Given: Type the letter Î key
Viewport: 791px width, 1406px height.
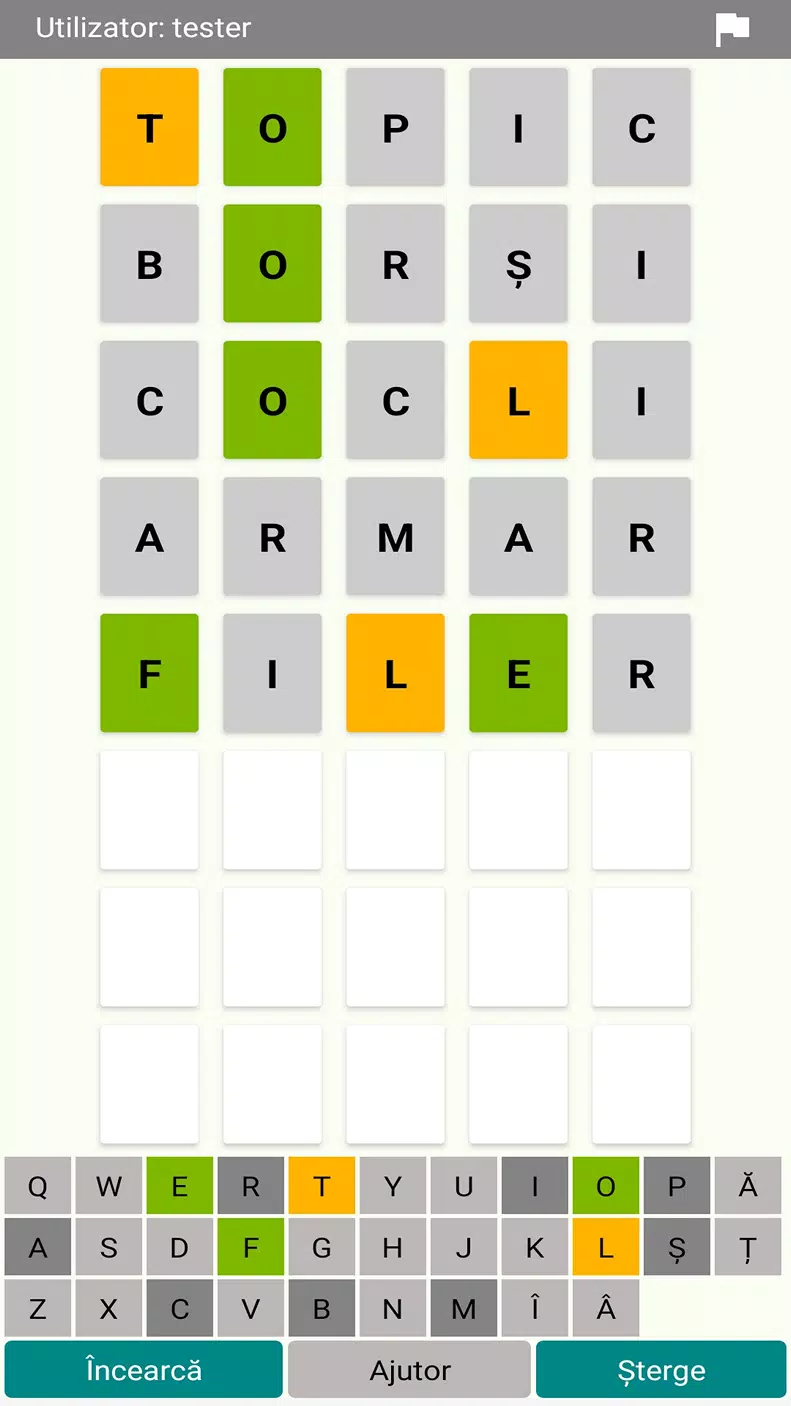Looking at the screenshot, I should tap(535, 1308).
